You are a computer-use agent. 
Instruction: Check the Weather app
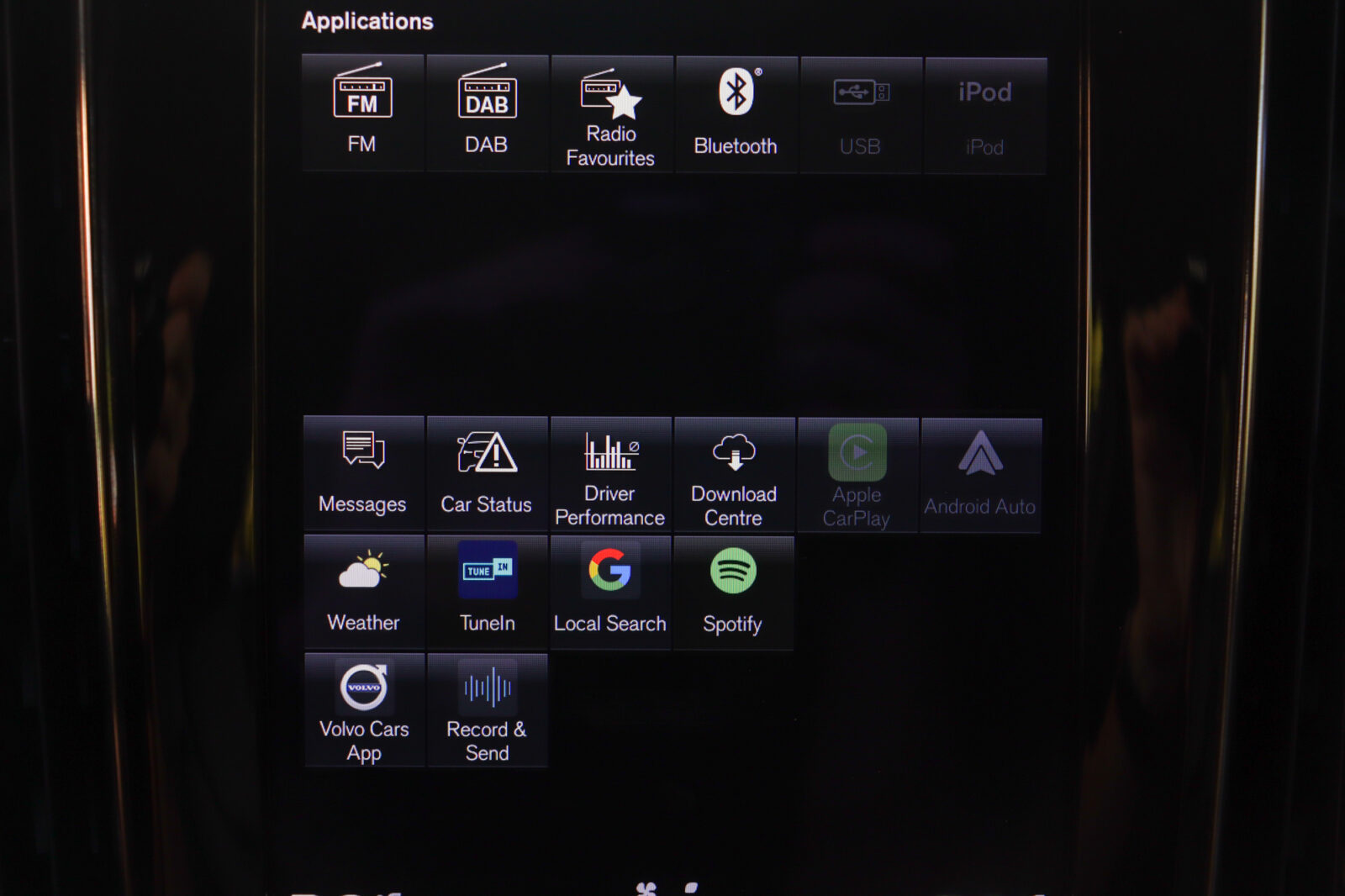(363, 592)
